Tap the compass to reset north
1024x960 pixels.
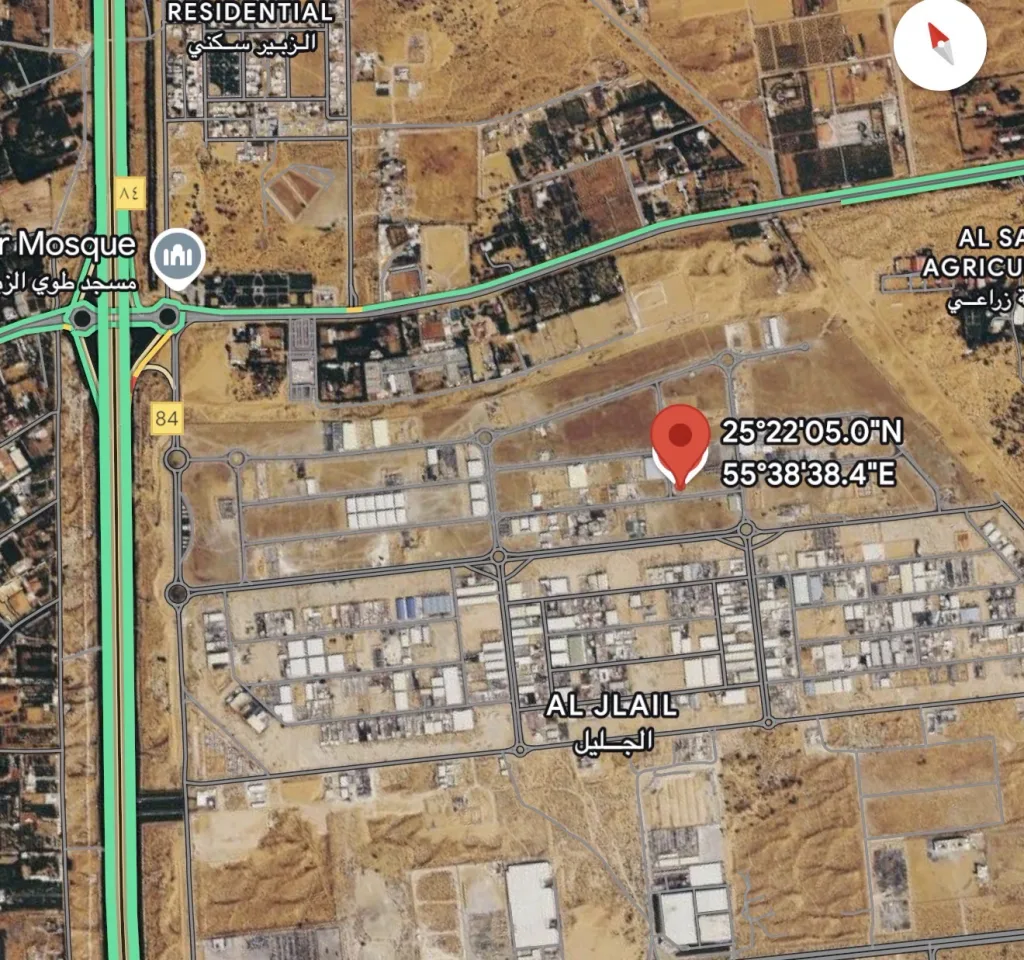click(939, 43)
